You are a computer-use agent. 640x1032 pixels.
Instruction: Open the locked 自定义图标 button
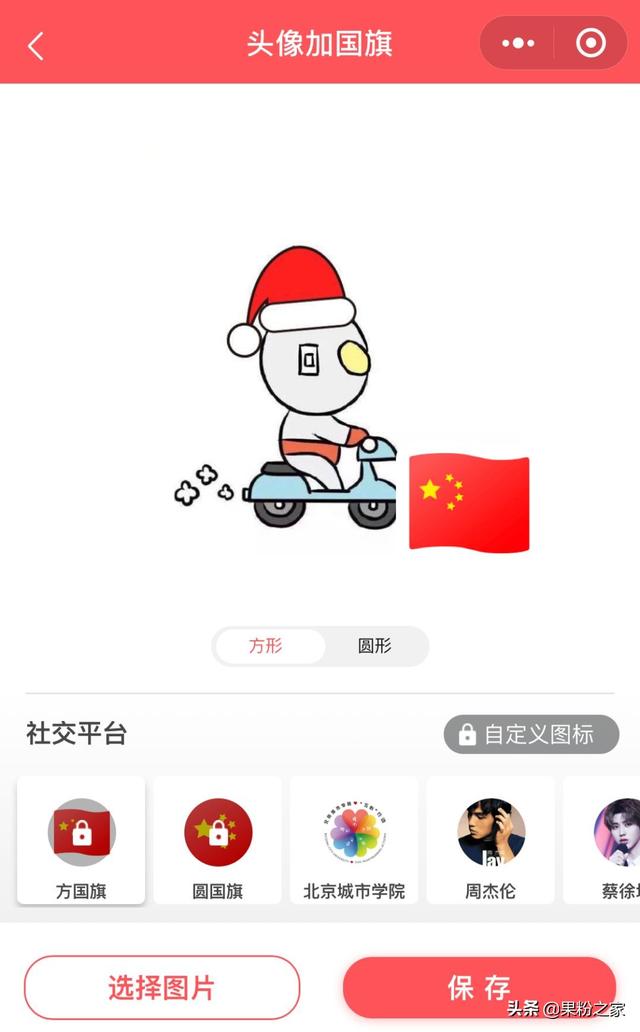point(531,734)
